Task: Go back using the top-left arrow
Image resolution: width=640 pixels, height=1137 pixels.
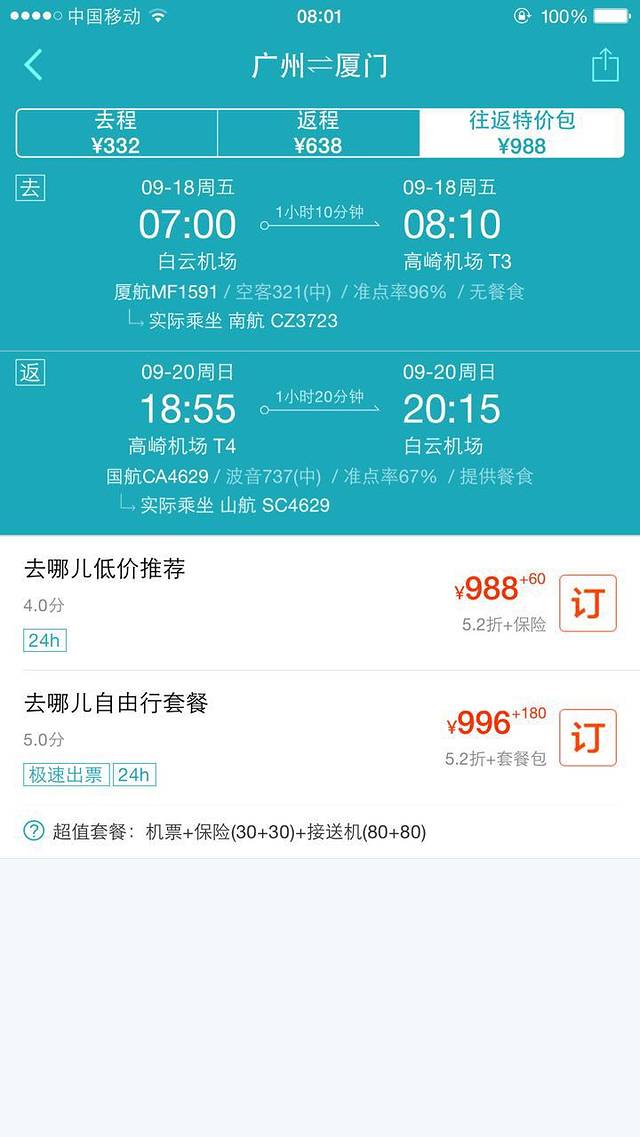Action: coord(33,66)
